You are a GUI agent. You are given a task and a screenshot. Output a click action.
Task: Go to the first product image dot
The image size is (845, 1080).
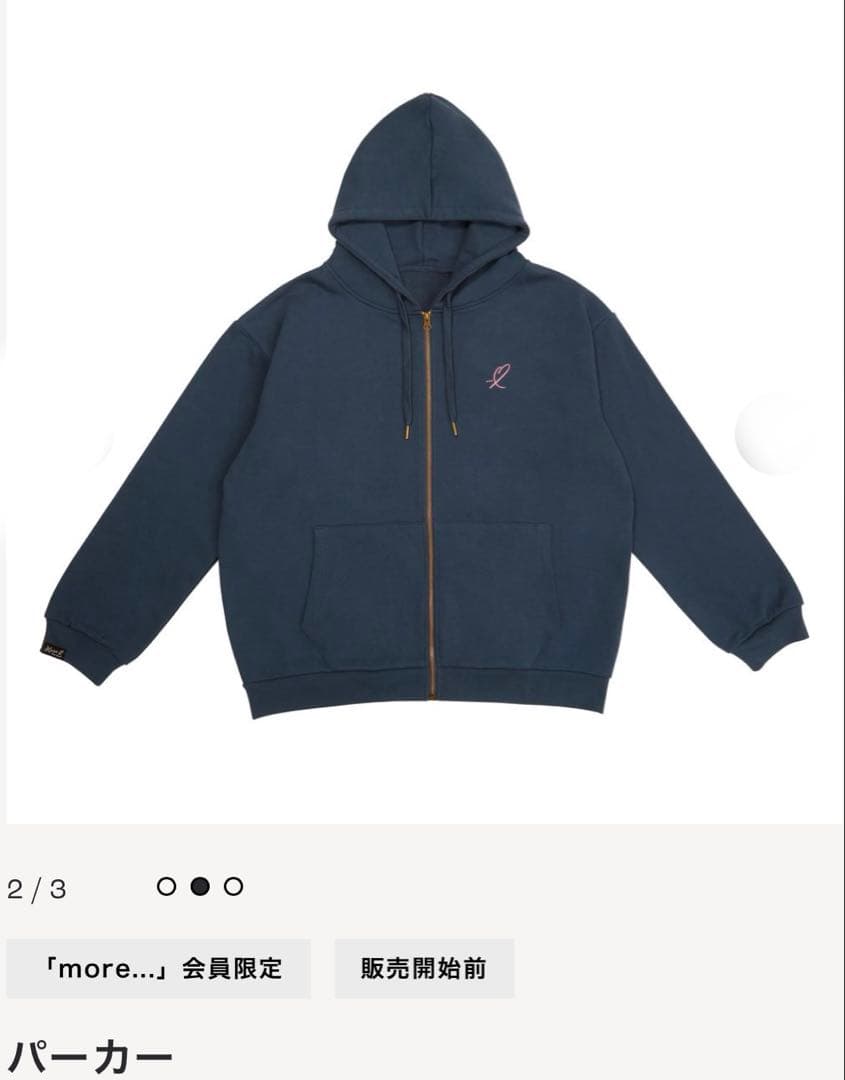pyautogui.click(x=167, y=886)
